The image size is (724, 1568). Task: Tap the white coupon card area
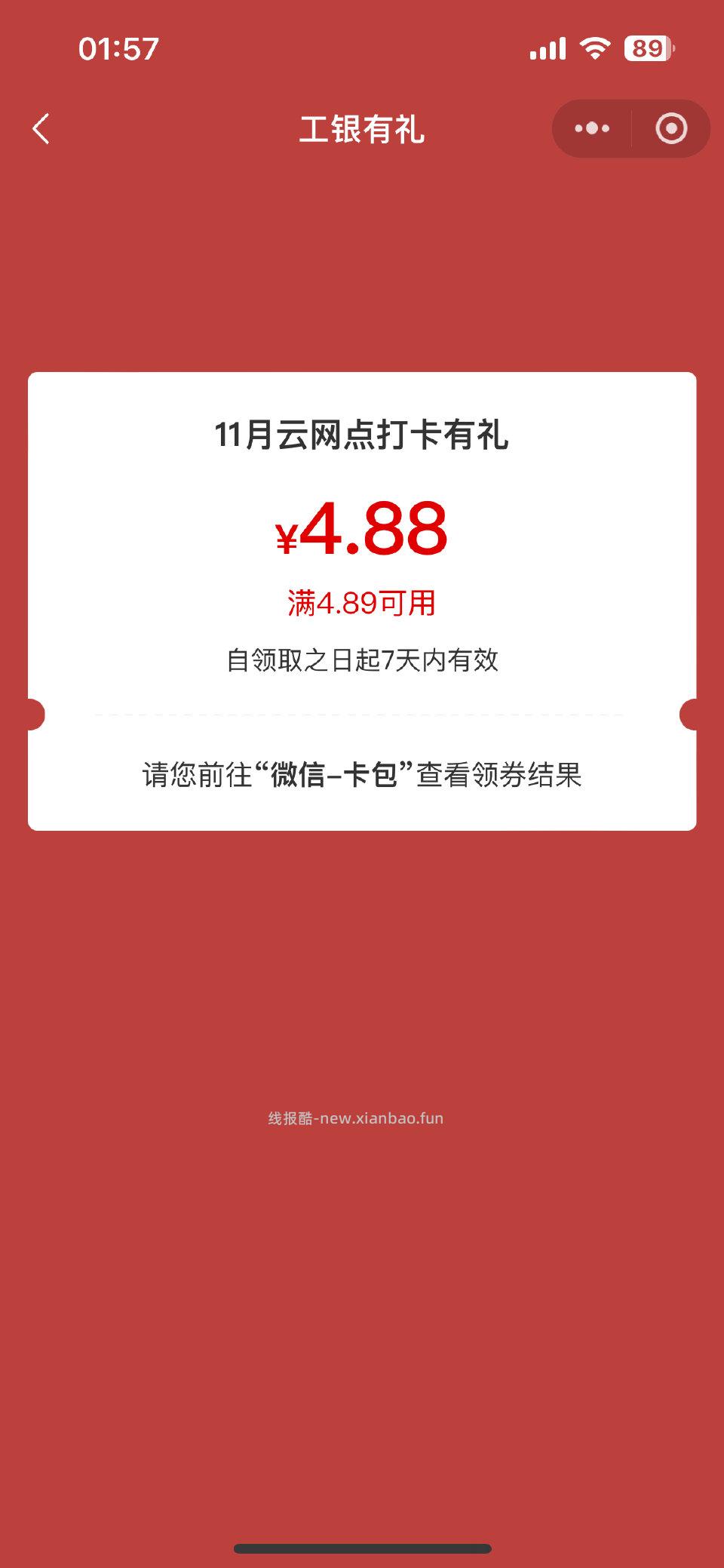click(x=362, y=498)
